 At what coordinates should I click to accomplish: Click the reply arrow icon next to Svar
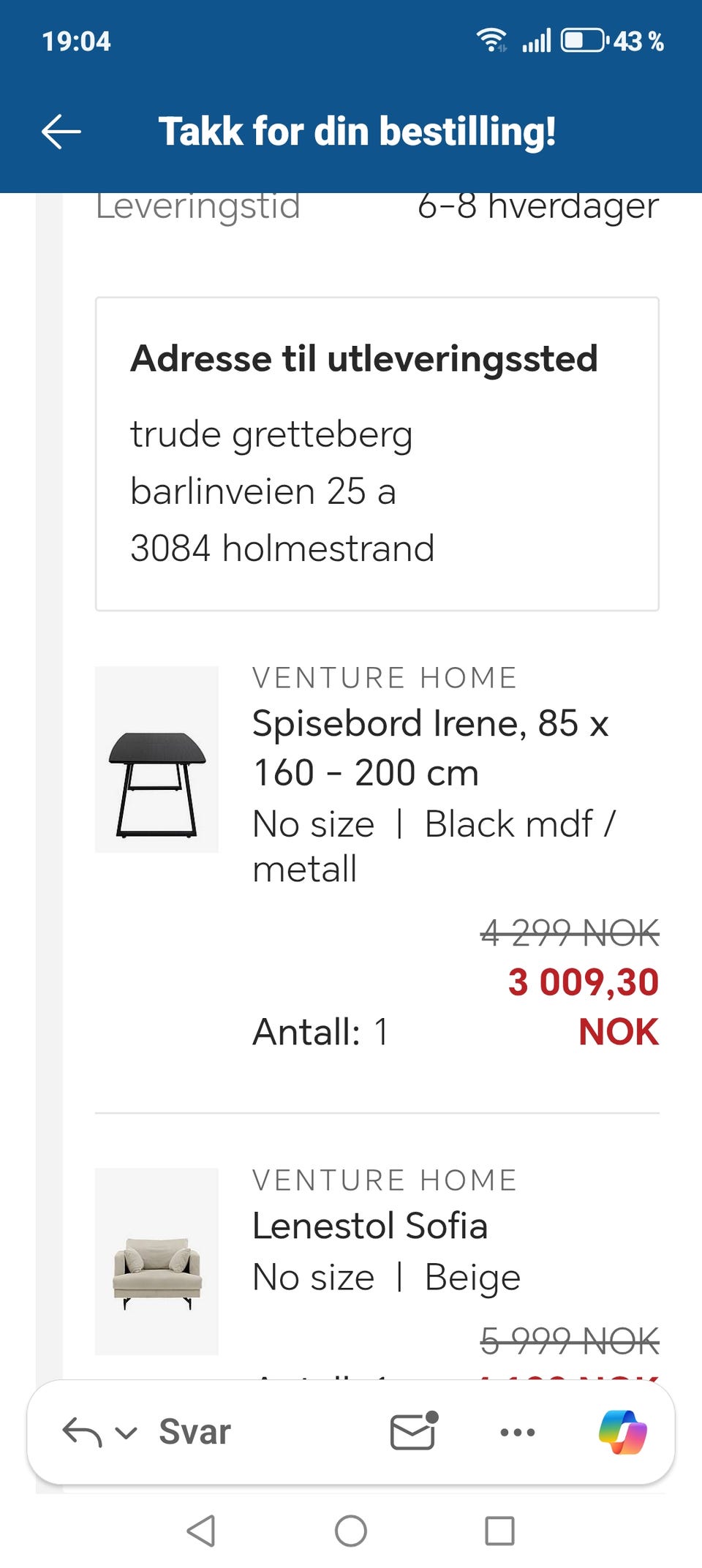tap(83, 1430)
